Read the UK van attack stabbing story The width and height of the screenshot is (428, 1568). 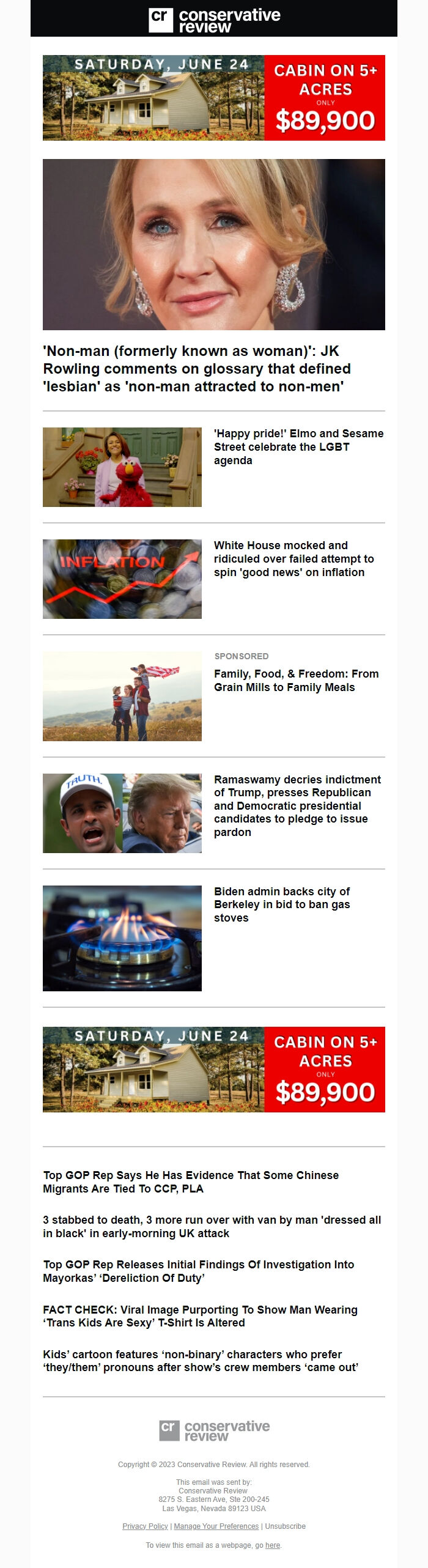point(212,1227)
